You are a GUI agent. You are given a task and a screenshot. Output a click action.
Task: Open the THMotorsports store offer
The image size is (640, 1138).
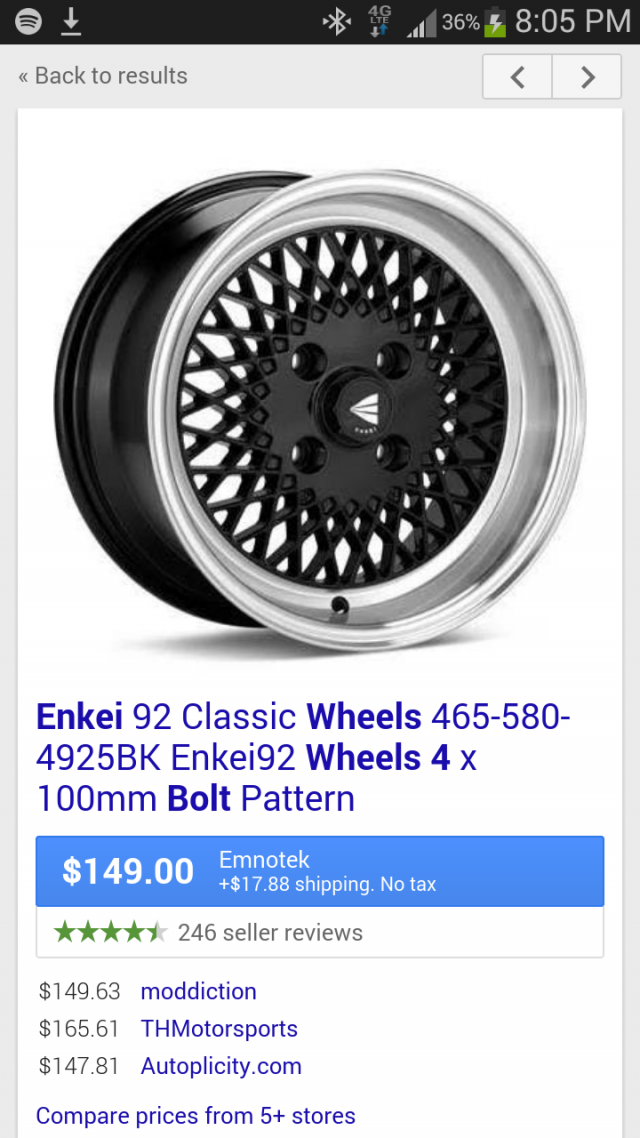pyautogui.click(x=219, y=1028)
